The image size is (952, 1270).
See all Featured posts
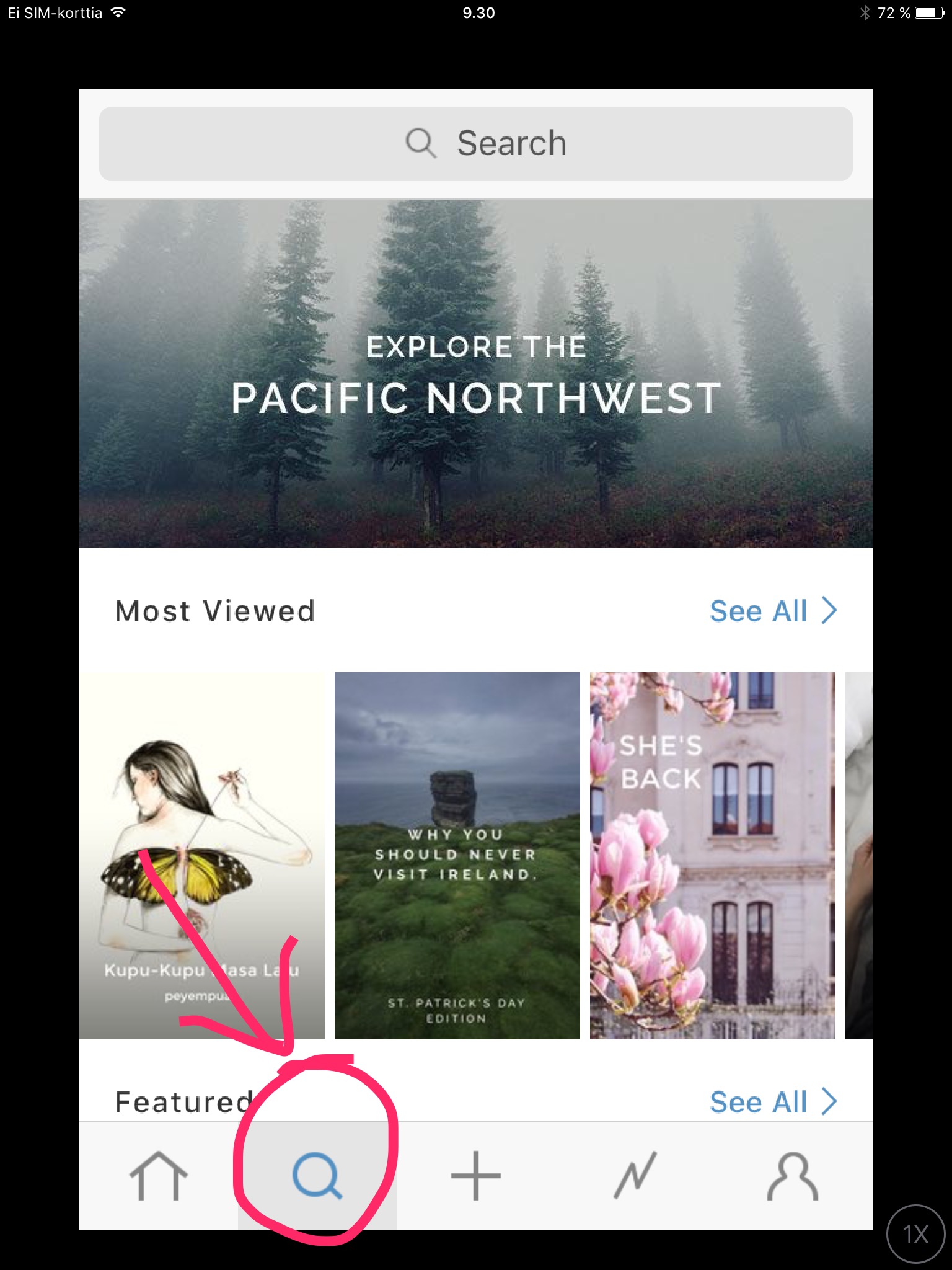(772, 1102)
